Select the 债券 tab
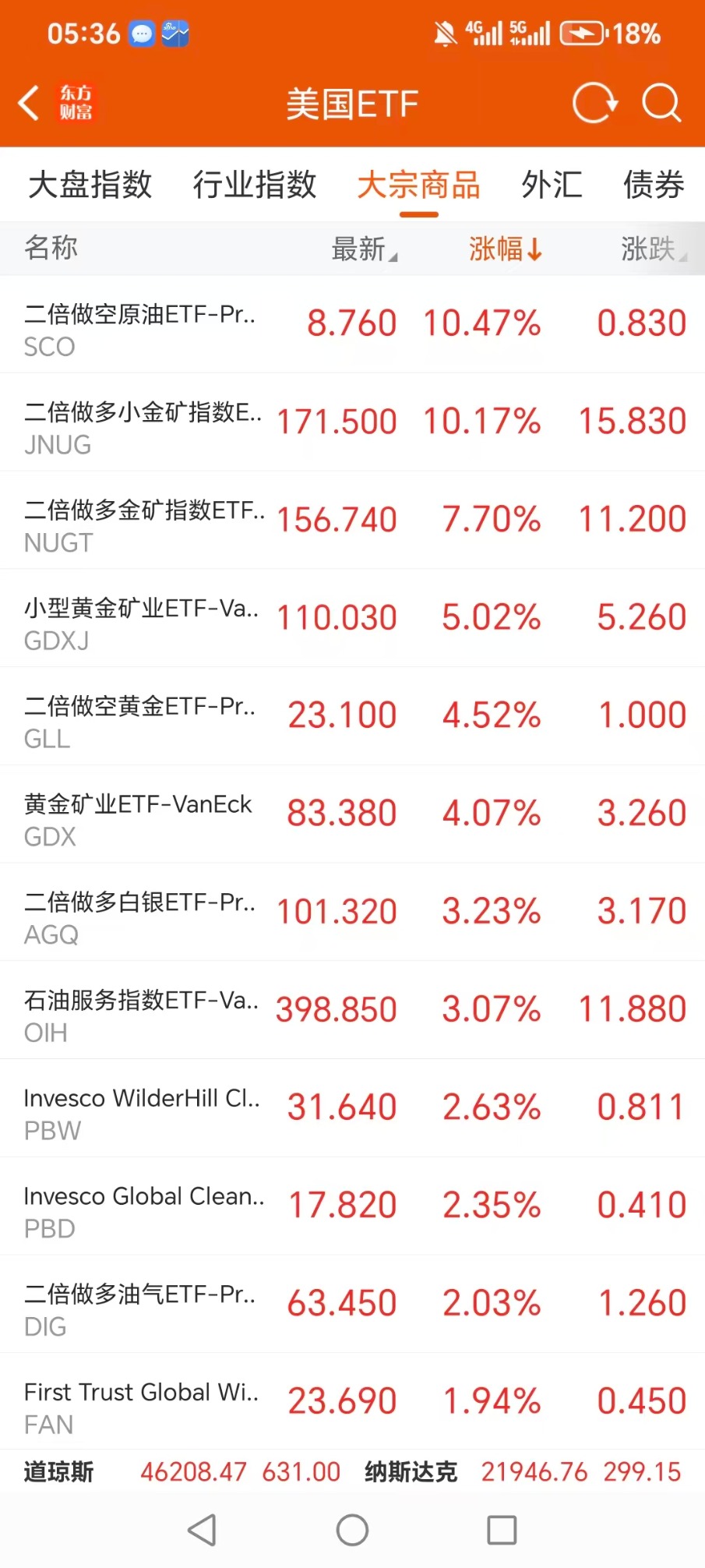 pyautogui.click(x=653, y=185)
